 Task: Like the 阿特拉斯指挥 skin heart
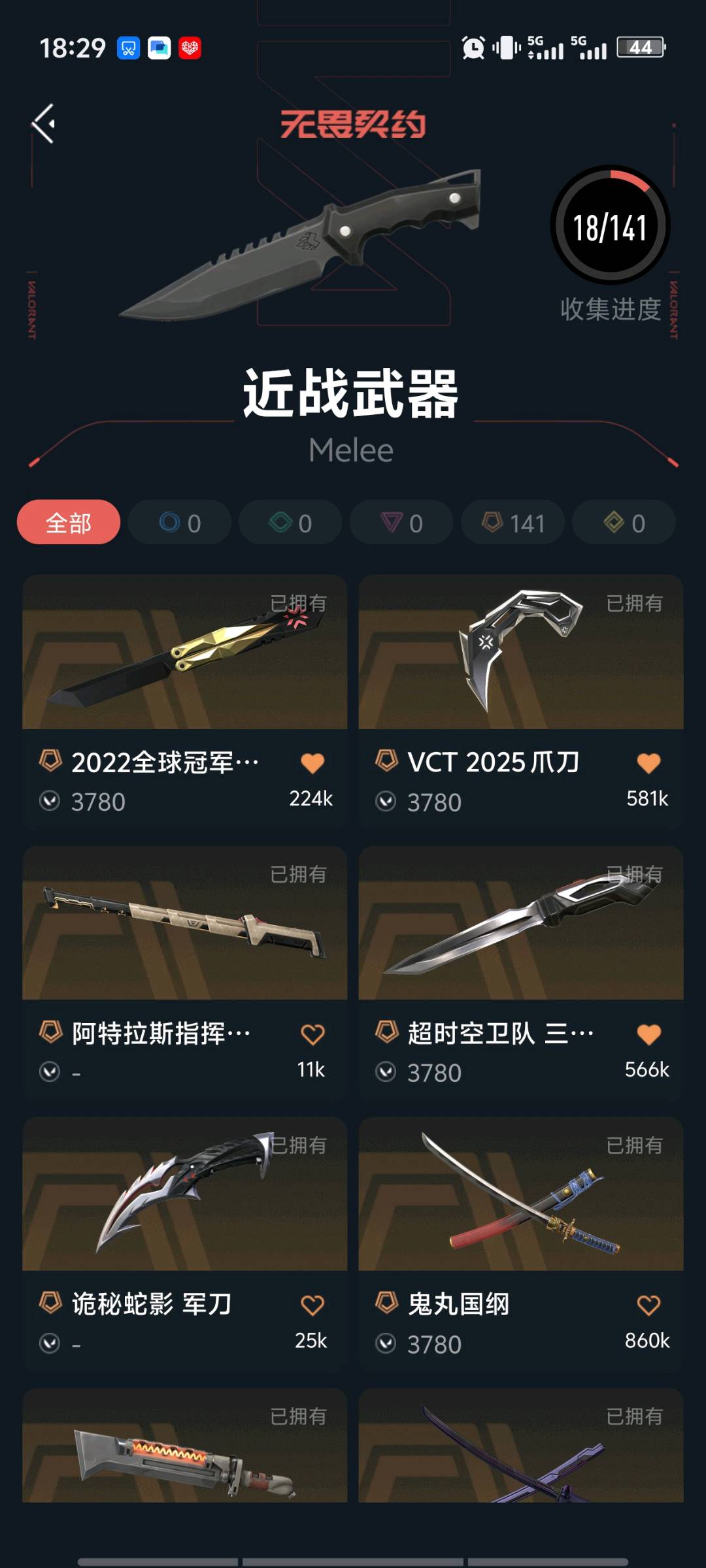click(312, 1034)
